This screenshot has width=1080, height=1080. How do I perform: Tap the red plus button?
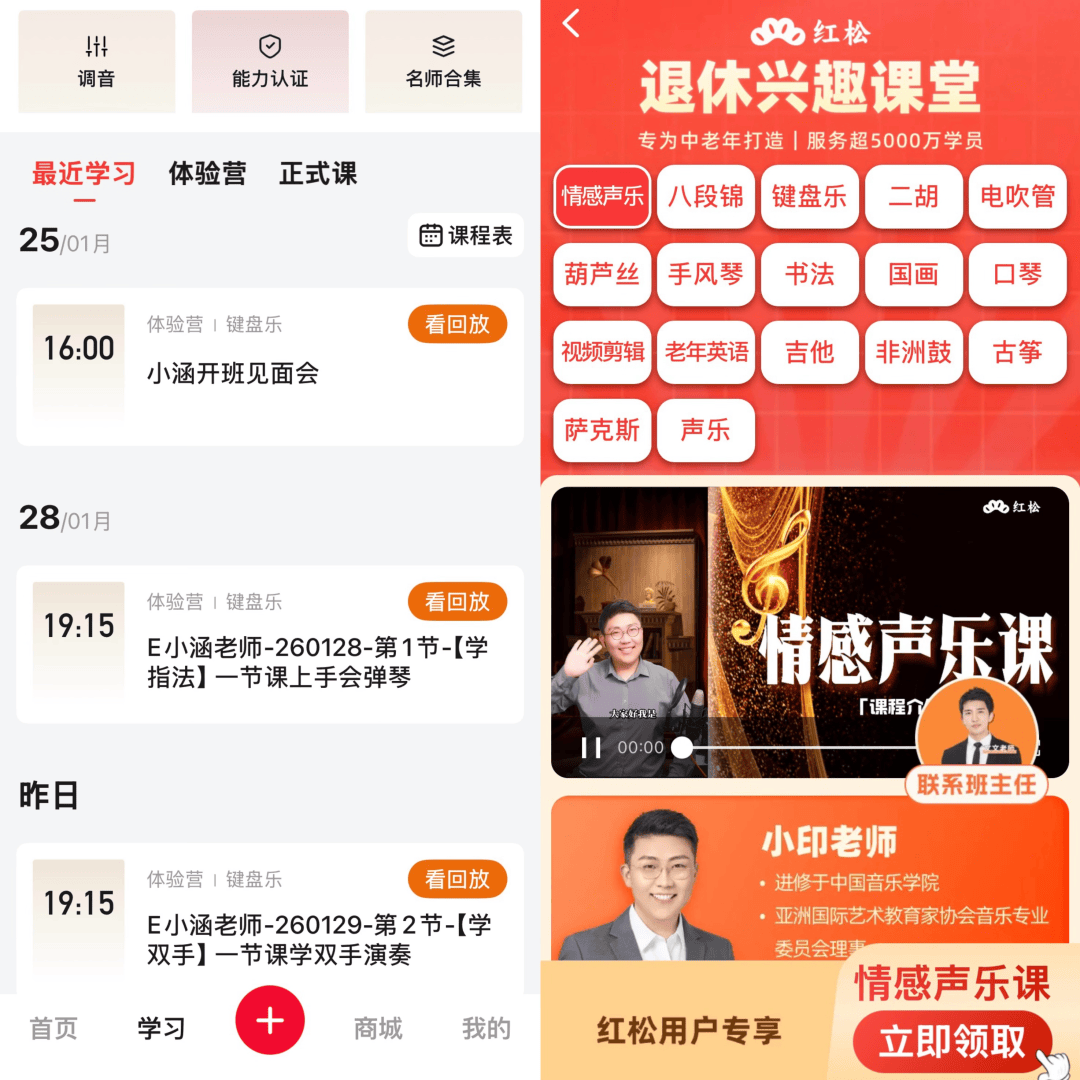tap(270, 1020)
